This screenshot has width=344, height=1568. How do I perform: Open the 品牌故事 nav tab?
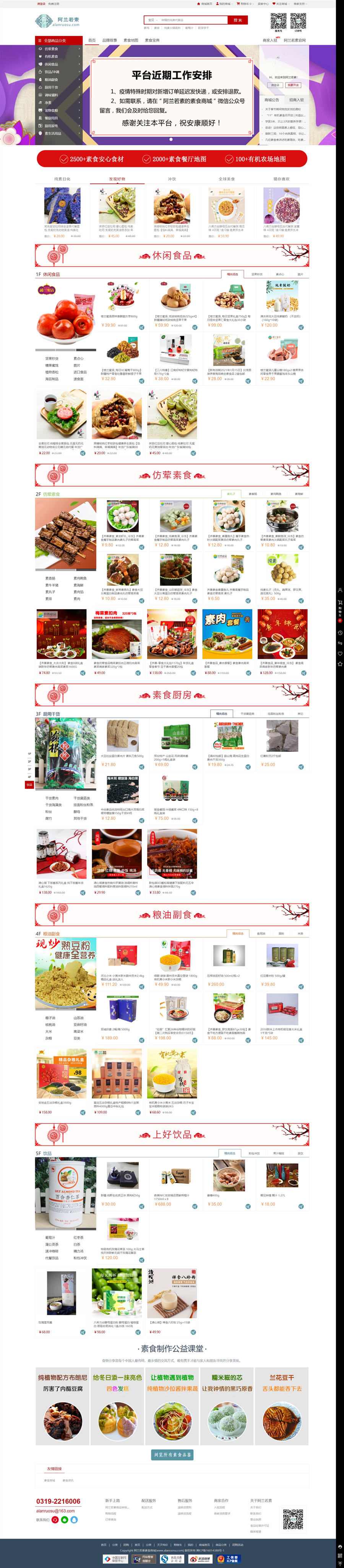[x=110, y=40]
